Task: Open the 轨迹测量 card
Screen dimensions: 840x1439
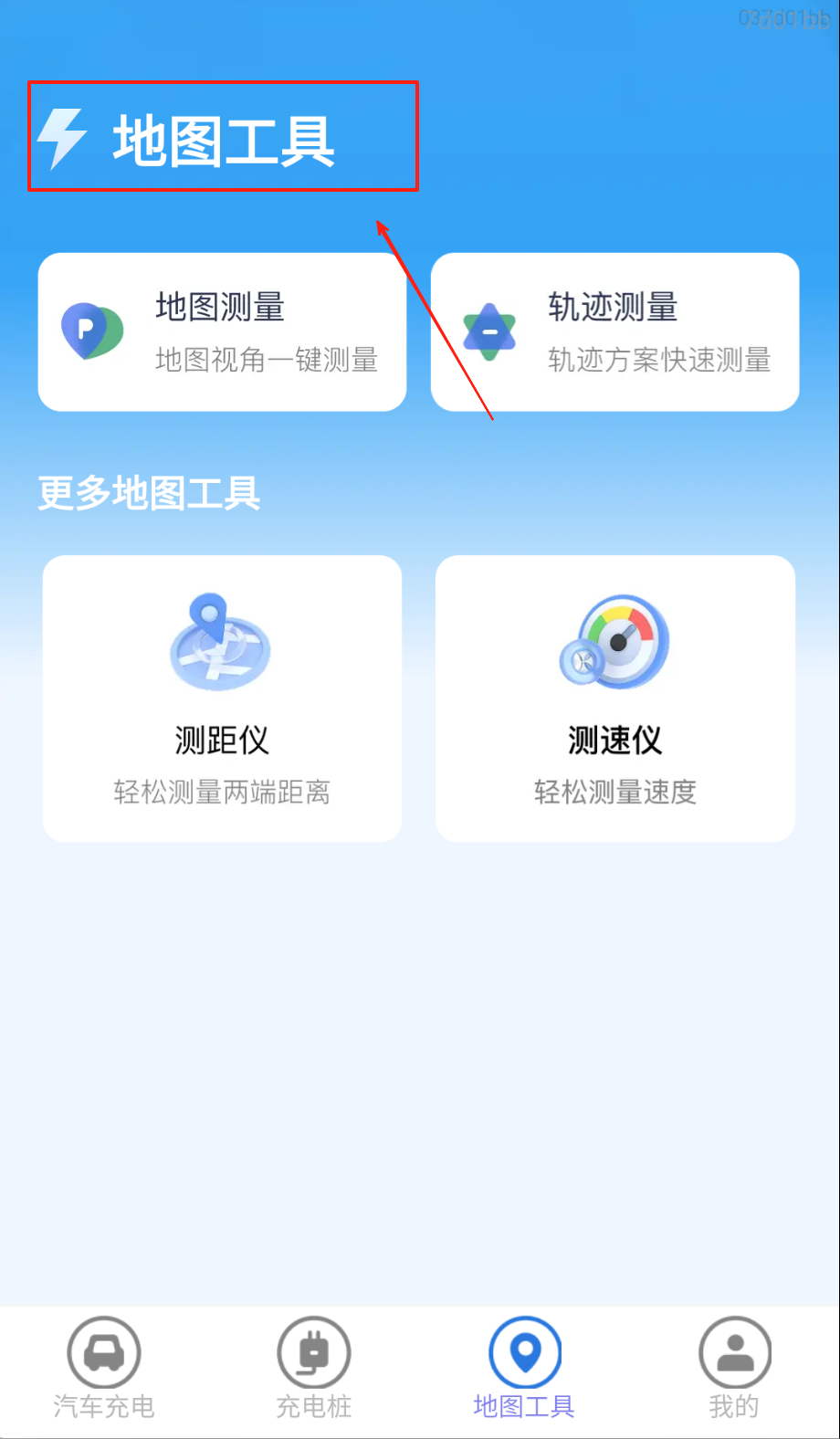Action: pyautogui.click(x=614, y=332)
